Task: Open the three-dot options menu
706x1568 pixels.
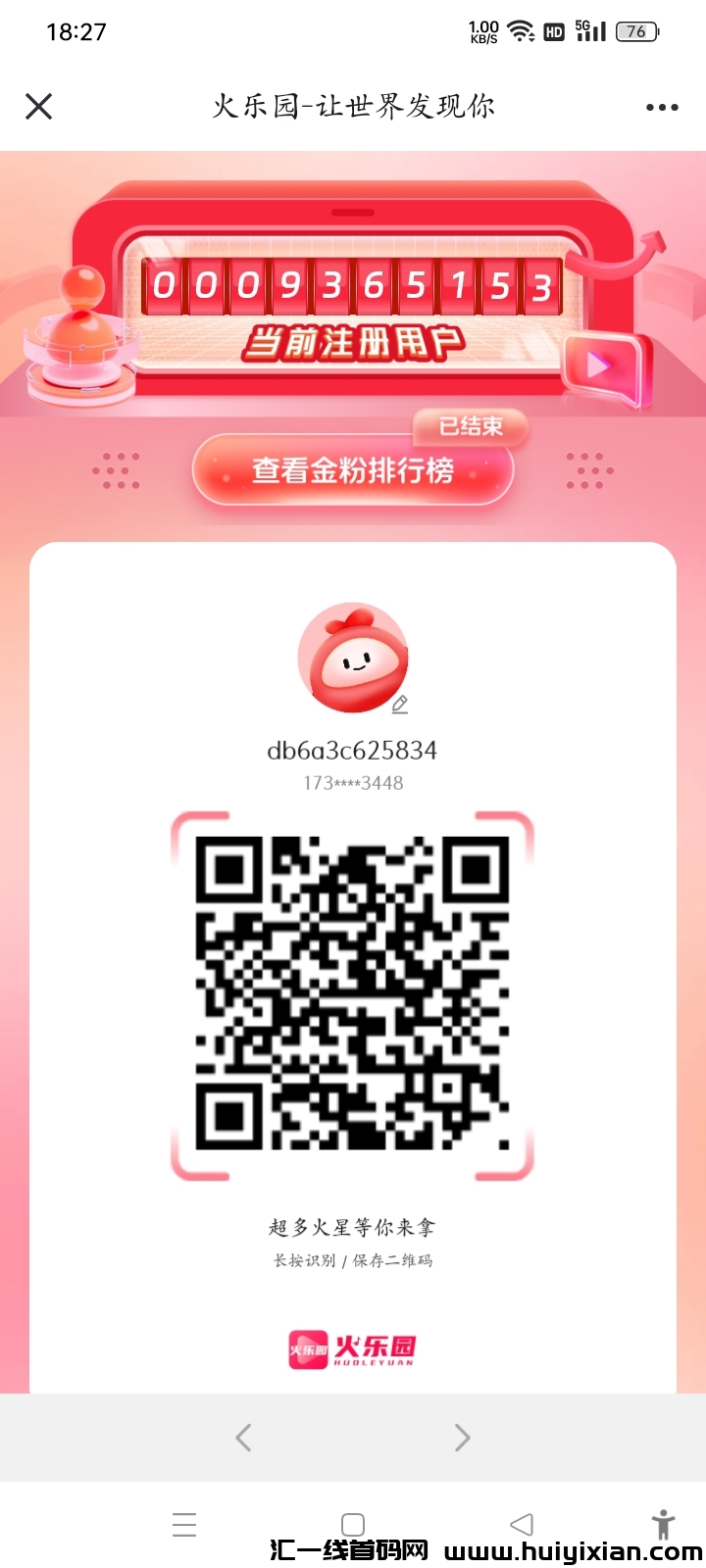Action: point(662,106)
